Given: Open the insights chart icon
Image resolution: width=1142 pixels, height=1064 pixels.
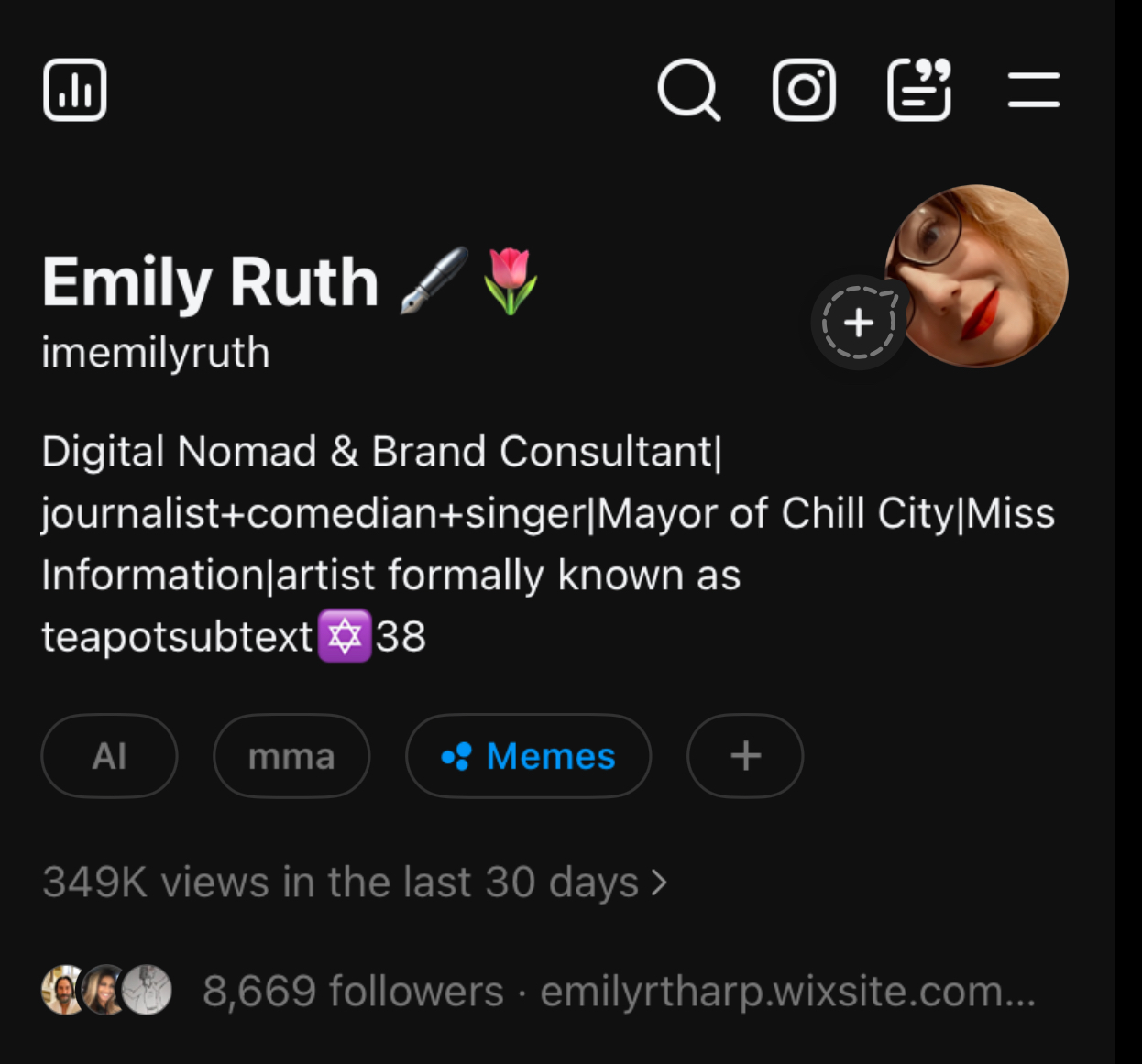Looking at the screenshot, I should coord(75,90).
